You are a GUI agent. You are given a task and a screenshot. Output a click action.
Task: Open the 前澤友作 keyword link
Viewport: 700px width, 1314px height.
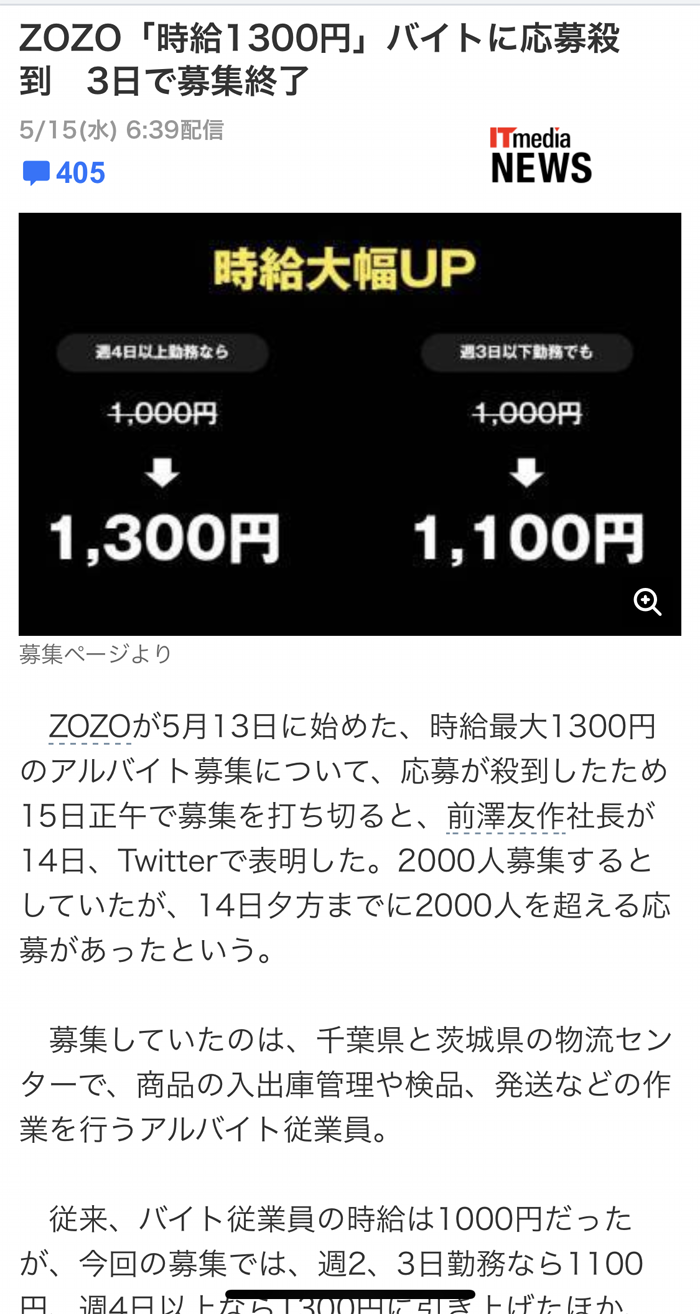pos(507,816)
